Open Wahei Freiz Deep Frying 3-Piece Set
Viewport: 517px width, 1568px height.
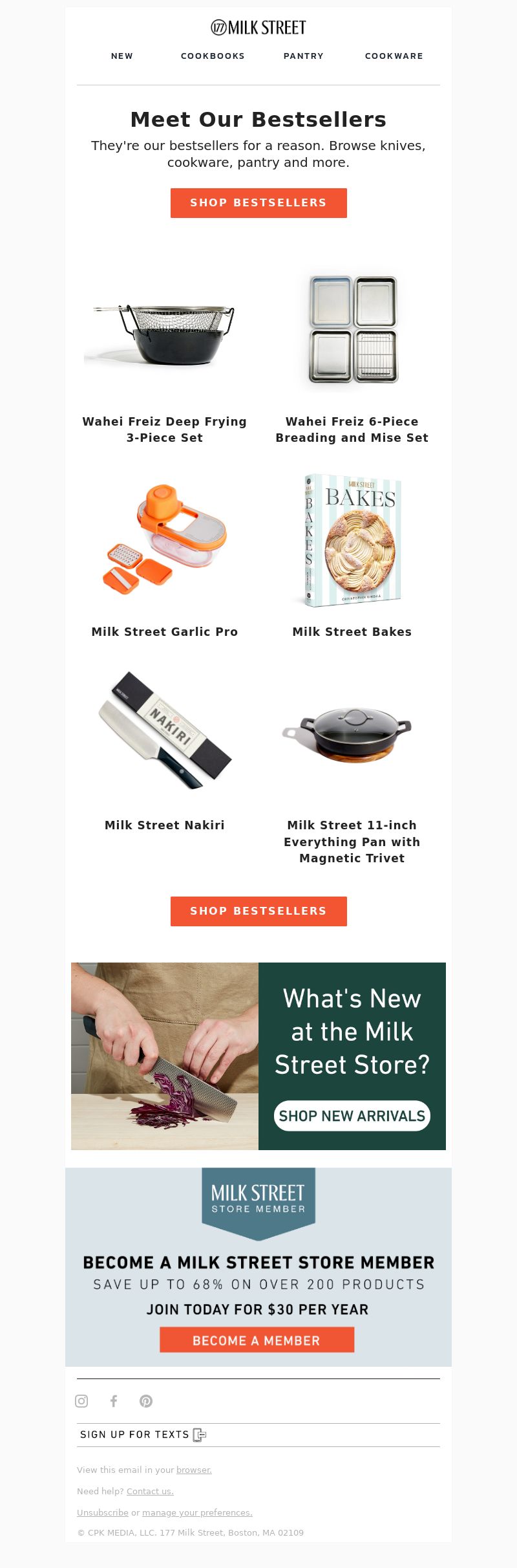pos(164,430)
